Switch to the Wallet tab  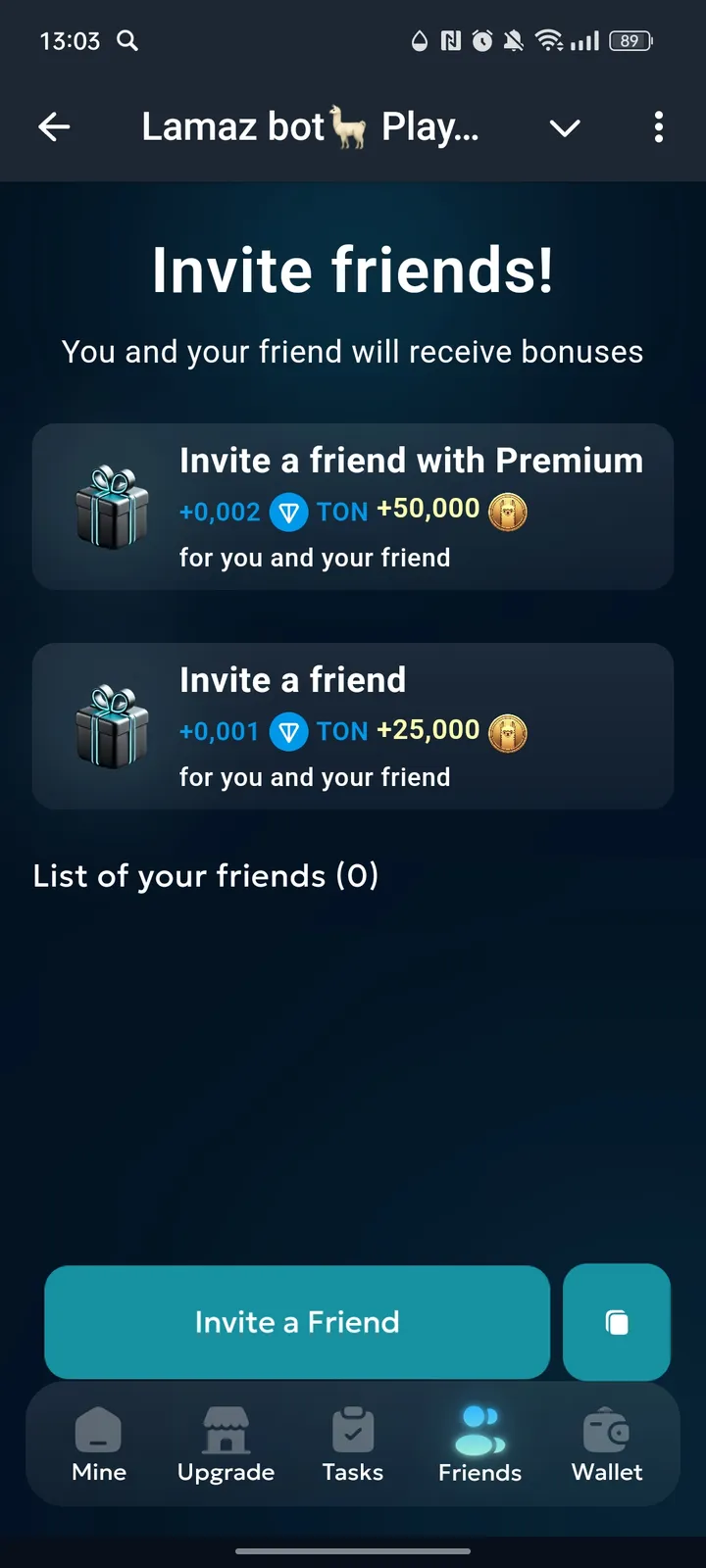point(606,1445)
